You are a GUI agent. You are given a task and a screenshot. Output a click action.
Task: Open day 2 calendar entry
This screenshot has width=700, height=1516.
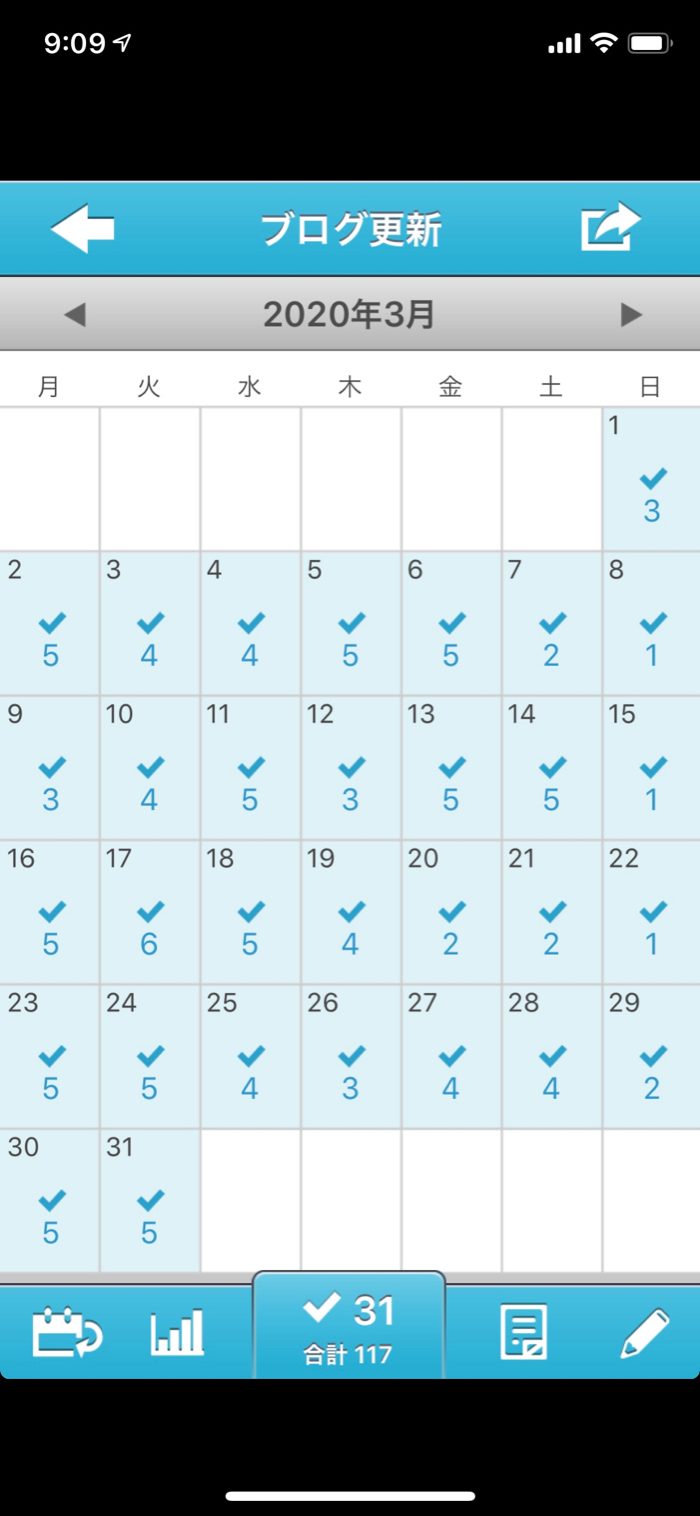click(50, 624)
